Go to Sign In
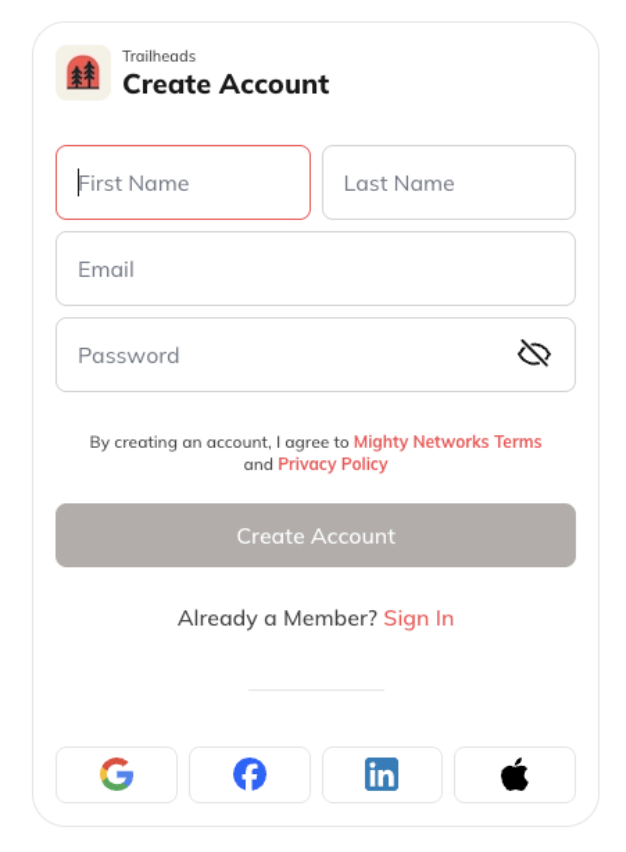Viewport: 626px width, 852px height. click(418, 618)
